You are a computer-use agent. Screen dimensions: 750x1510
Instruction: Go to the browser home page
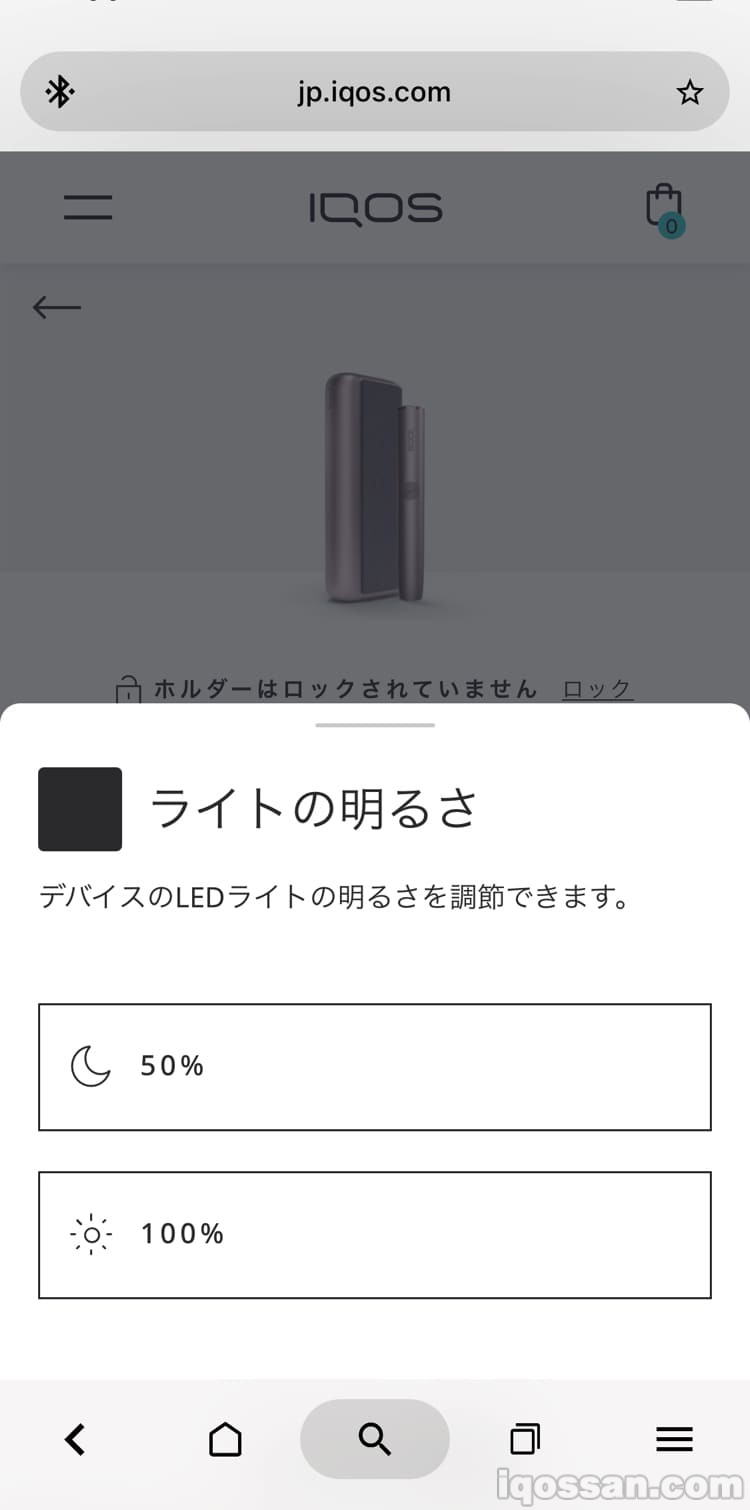pos(225,1439)
